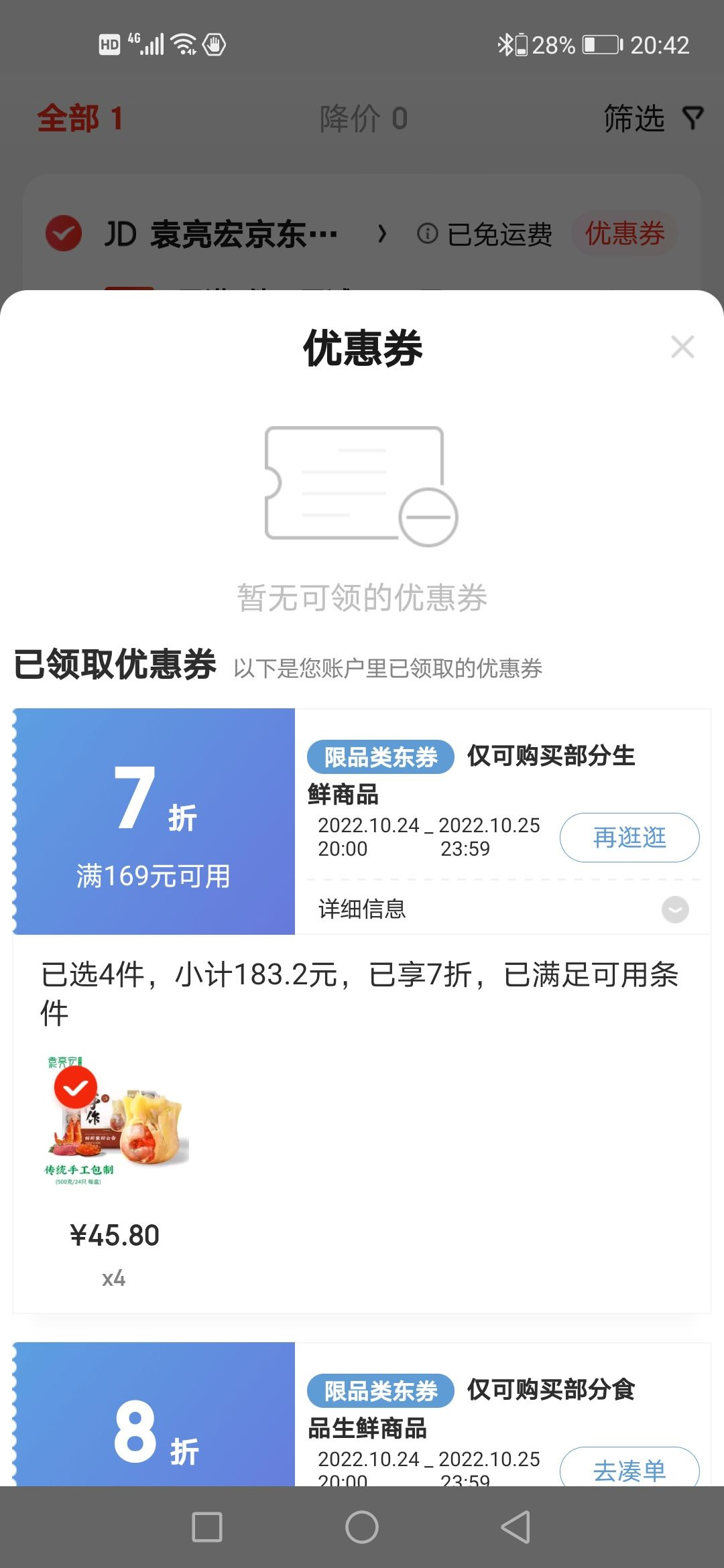Uncheck the selected ¥45.80 product

(x=76, y=1088)
